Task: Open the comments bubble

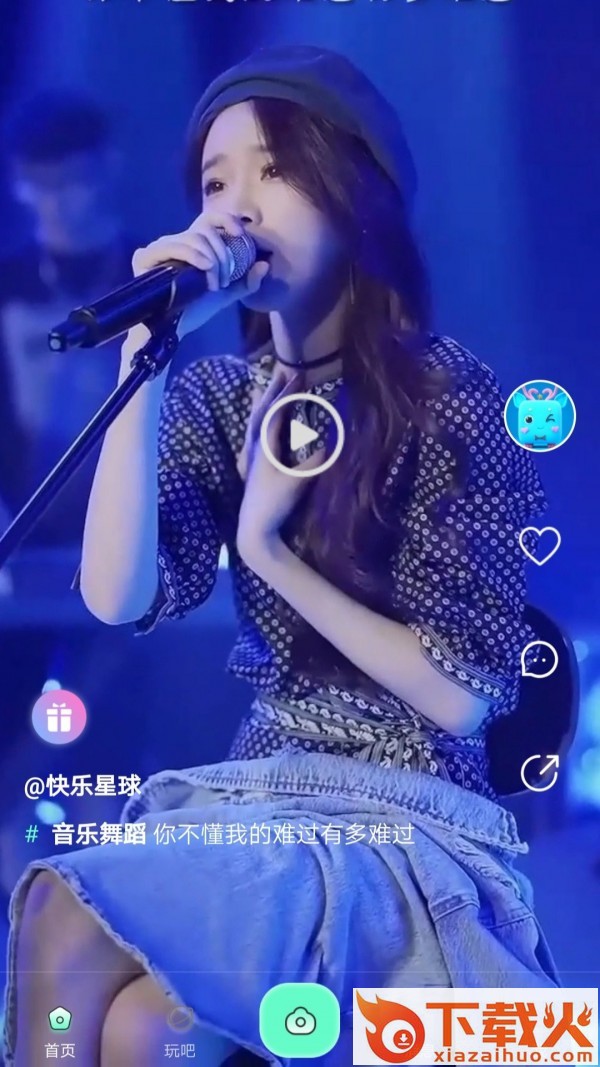Action: point(540,659)
